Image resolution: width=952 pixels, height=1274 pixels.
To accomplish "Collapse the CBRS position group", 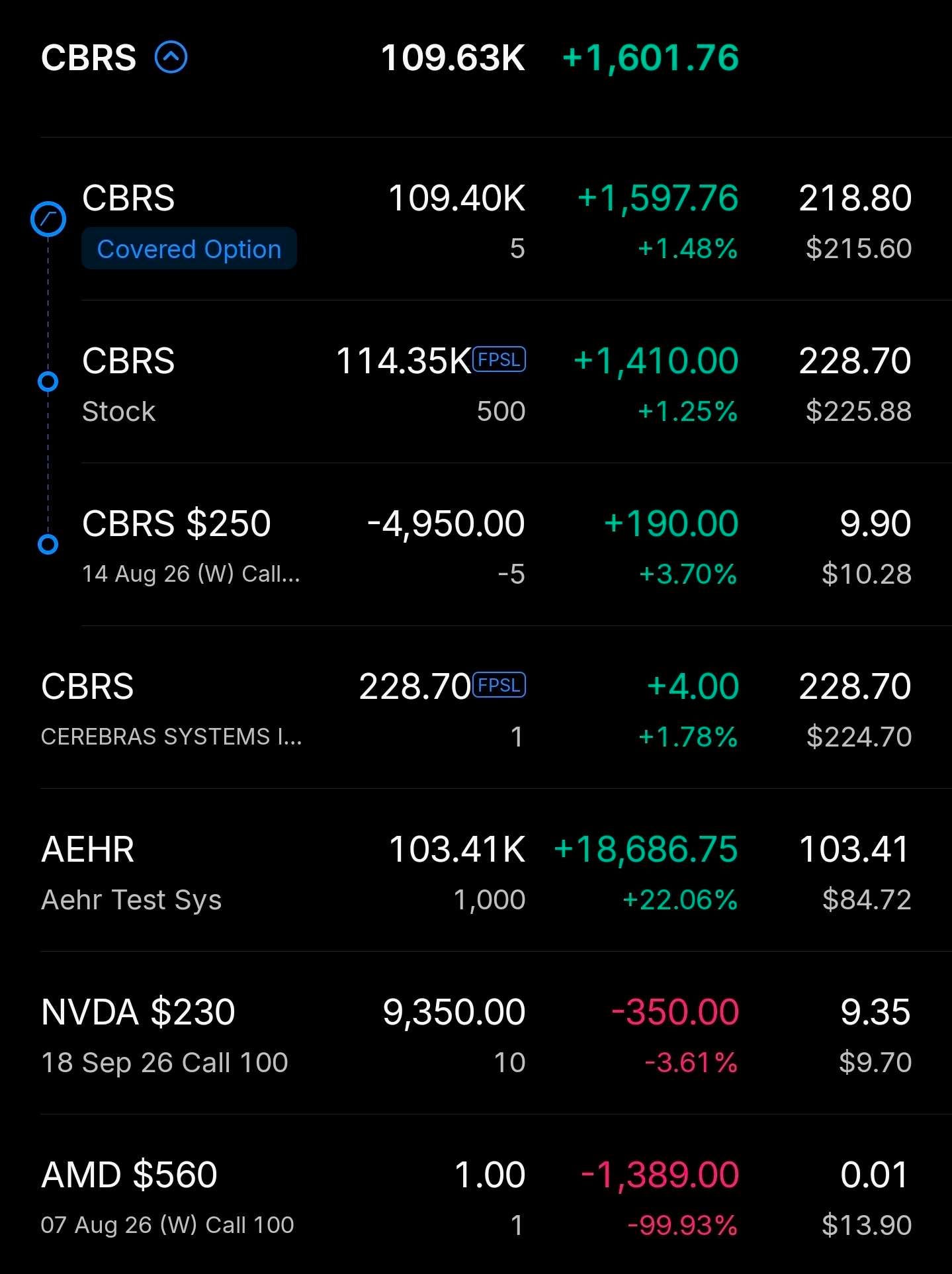I will (x=171, y=57).
